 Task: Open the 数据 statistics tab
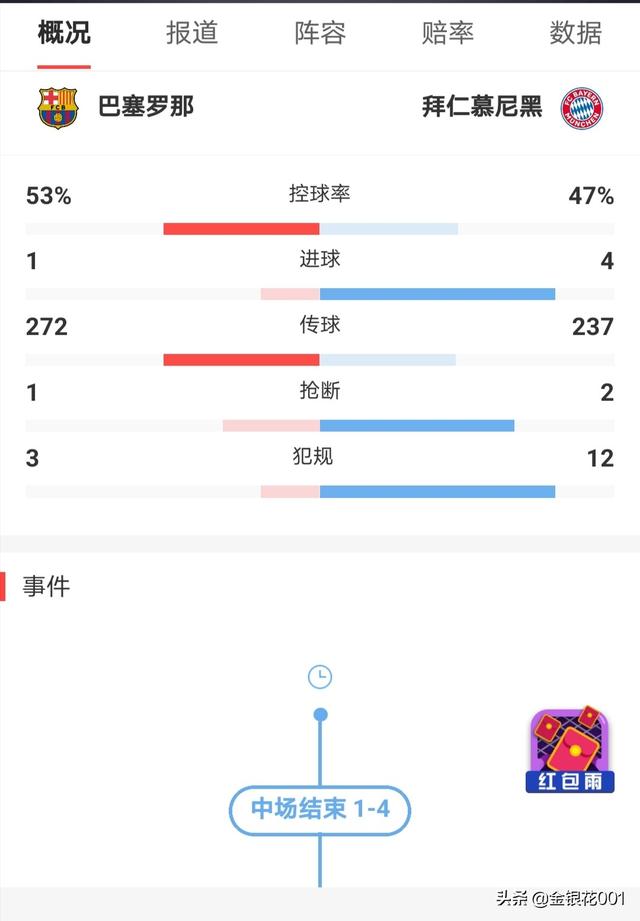click(x=576, y=33)
